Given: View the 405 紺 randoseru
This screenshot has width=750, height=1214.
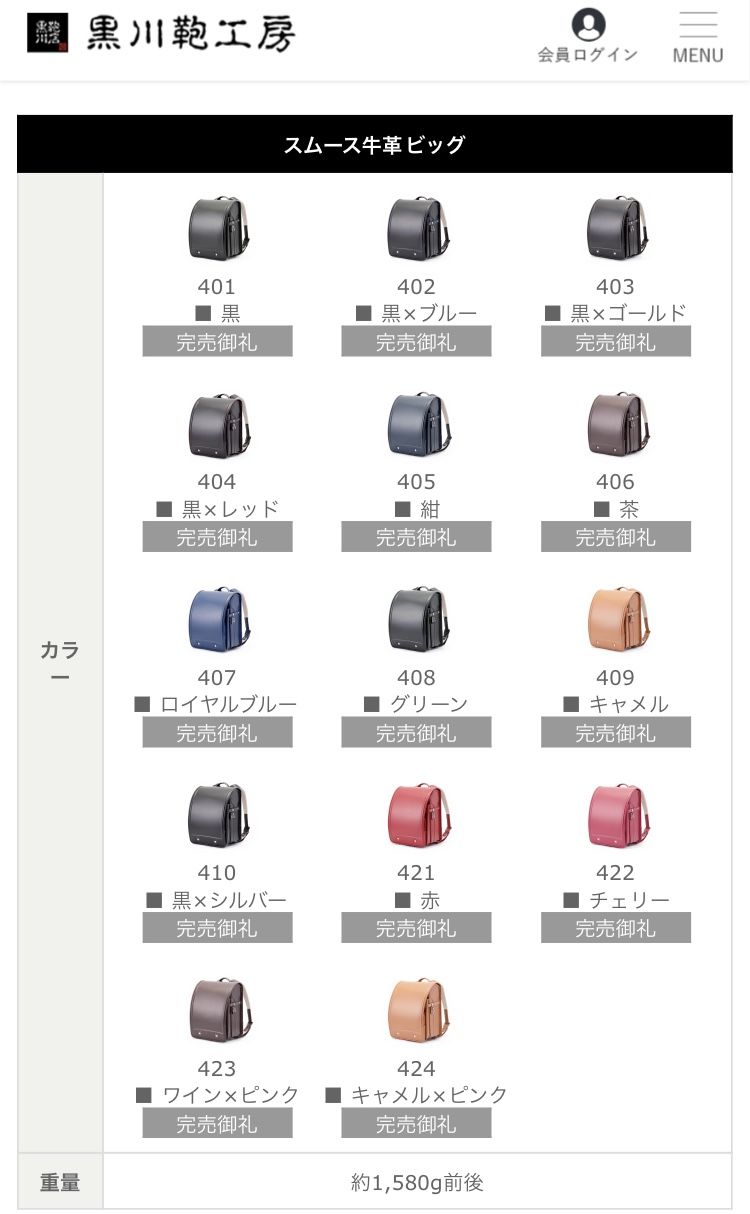Looking at the screenshot, I should pyautogui.click(x=416, y=425).
